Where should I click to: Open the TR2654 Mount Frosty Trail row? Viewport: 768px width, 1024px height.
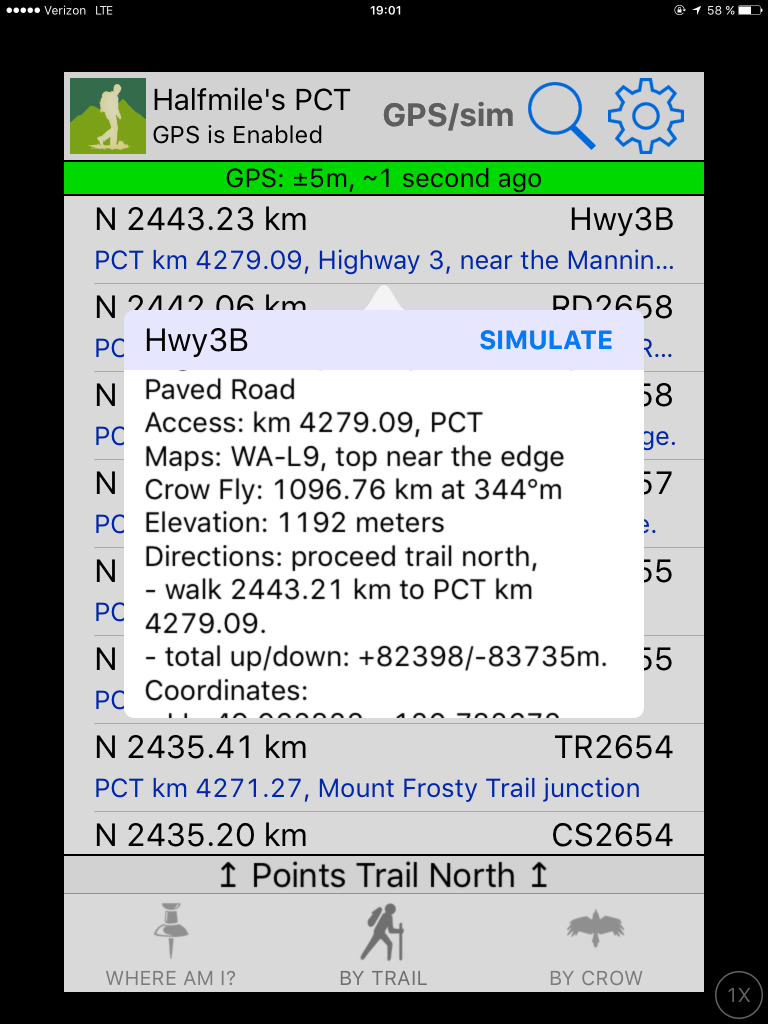[384, 767]
